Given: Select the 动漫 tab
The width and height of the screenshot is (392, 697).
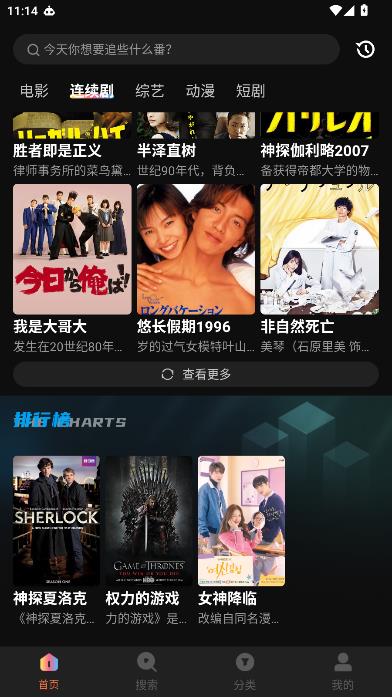Looking at the screenshot, I should click(x=200, y=91).
